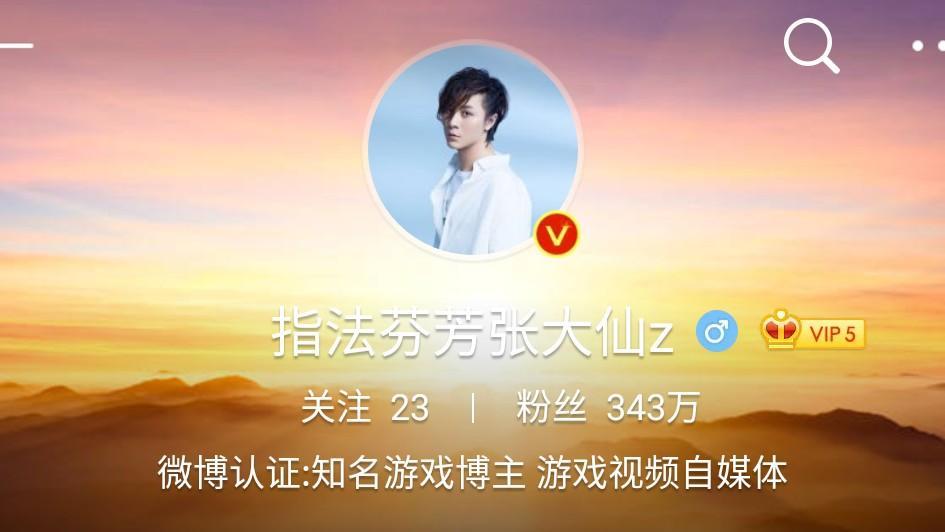Open the fans list (粉丝 343万)

(x=607, y=408)
